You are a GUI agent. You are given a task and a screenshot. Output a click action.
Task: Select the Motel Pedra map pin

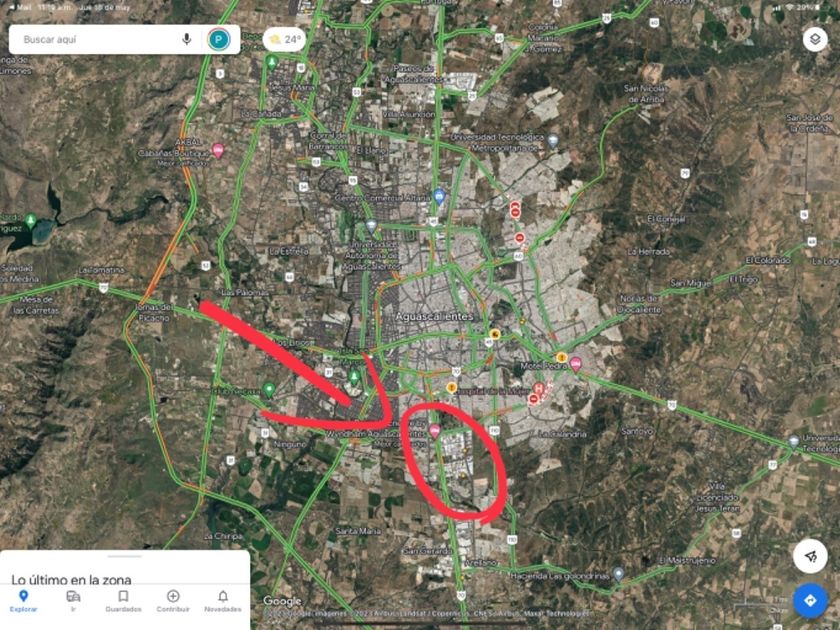(576, 364)
